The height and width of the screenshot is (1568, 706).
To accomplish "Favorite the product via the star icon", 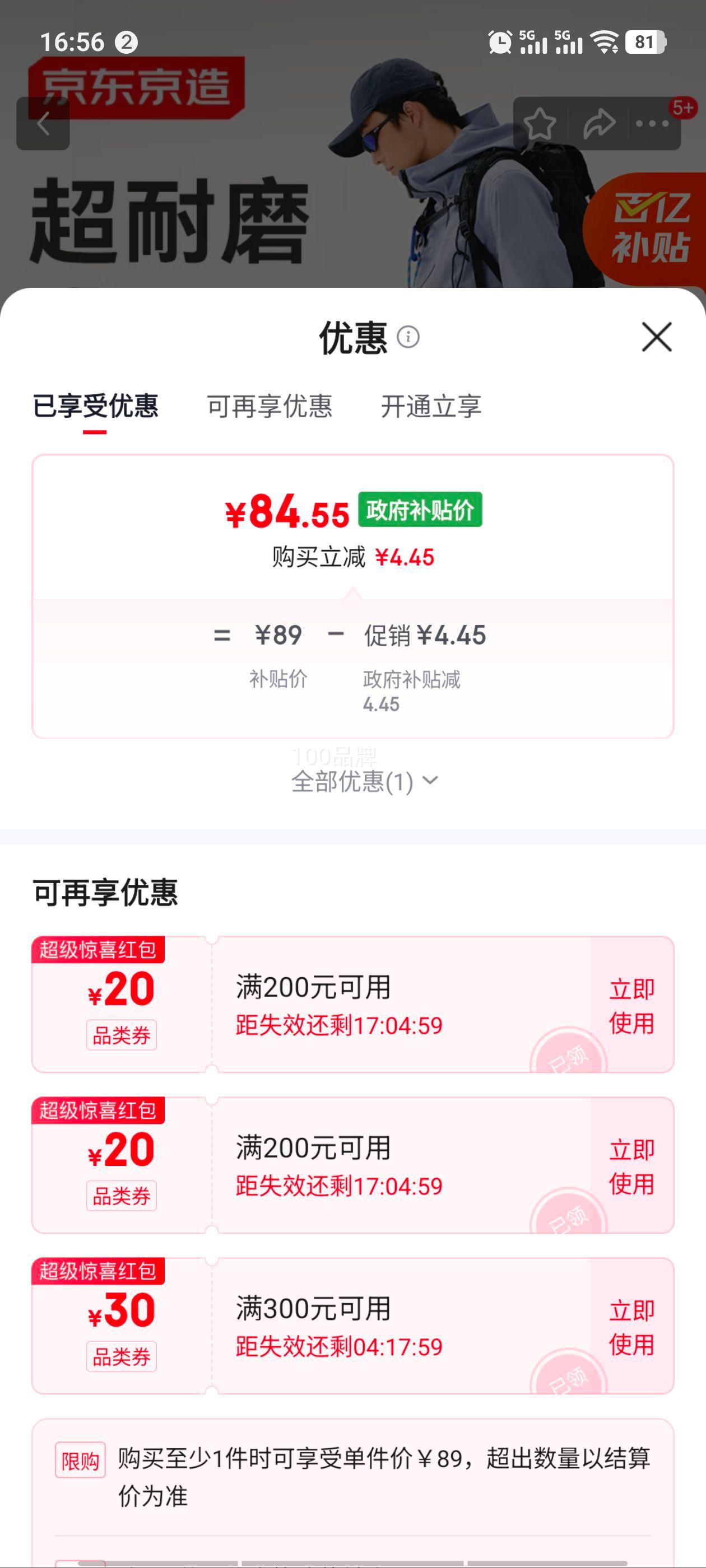I will coord(541,124).
